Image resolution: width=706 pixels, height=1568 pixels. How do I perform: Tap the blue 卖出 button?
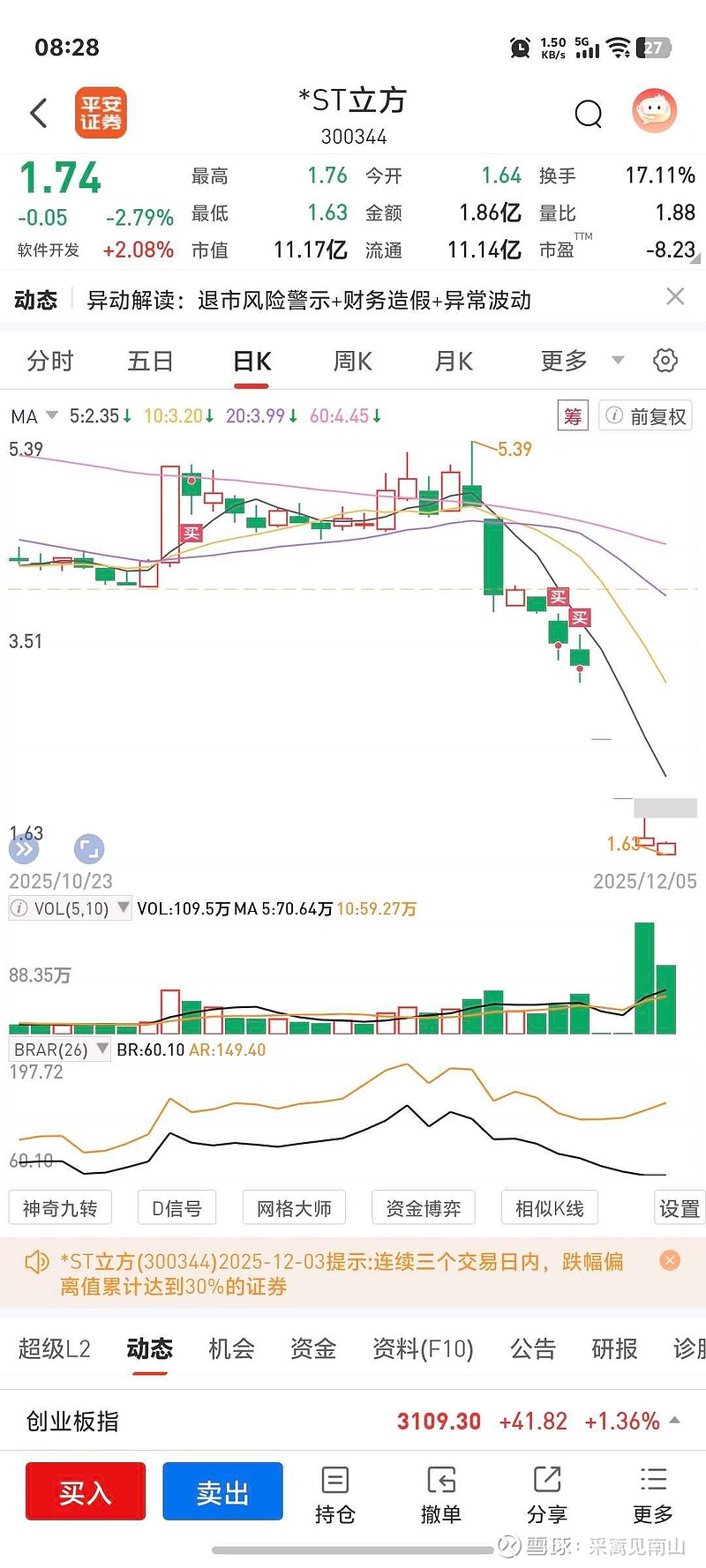coord(222,1492)
